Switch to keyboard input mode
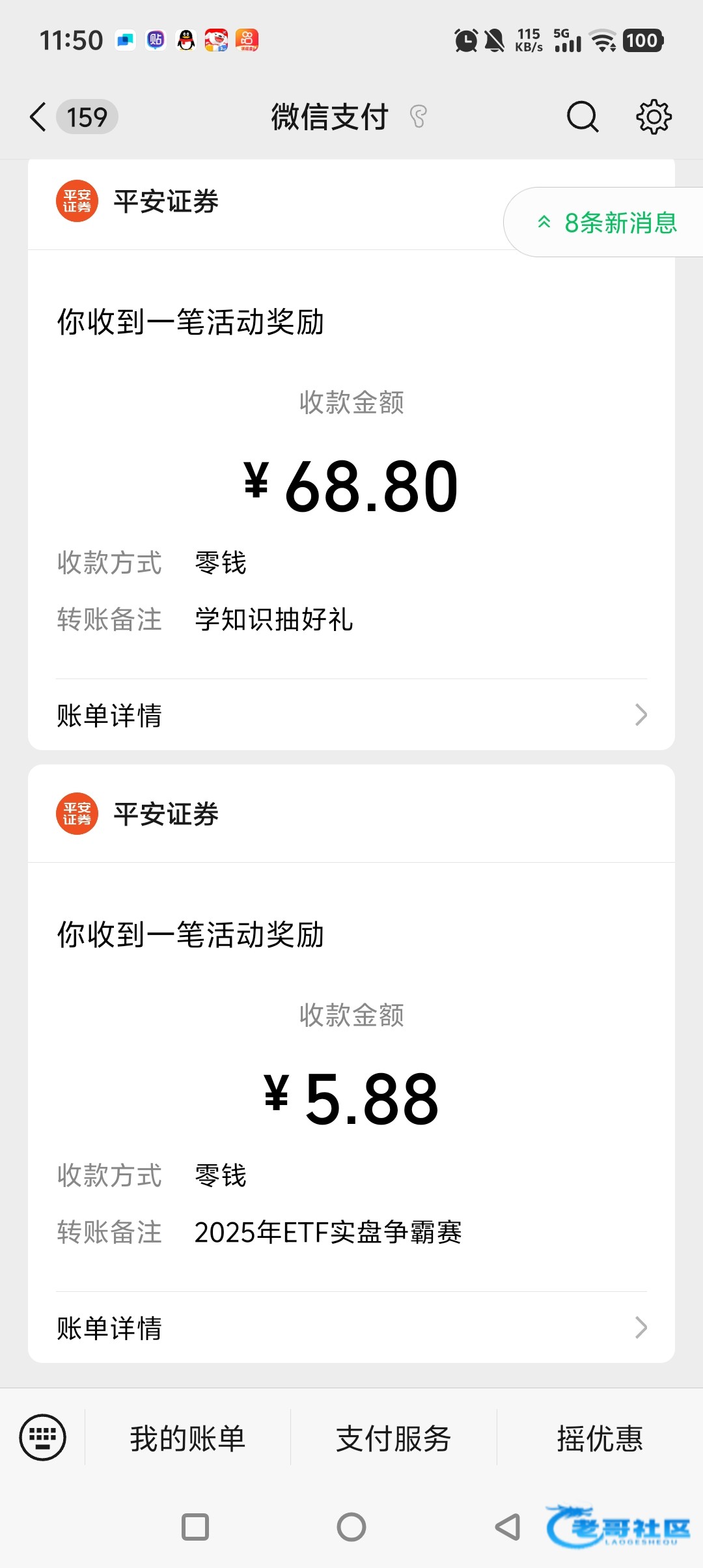 point(43,1438)
